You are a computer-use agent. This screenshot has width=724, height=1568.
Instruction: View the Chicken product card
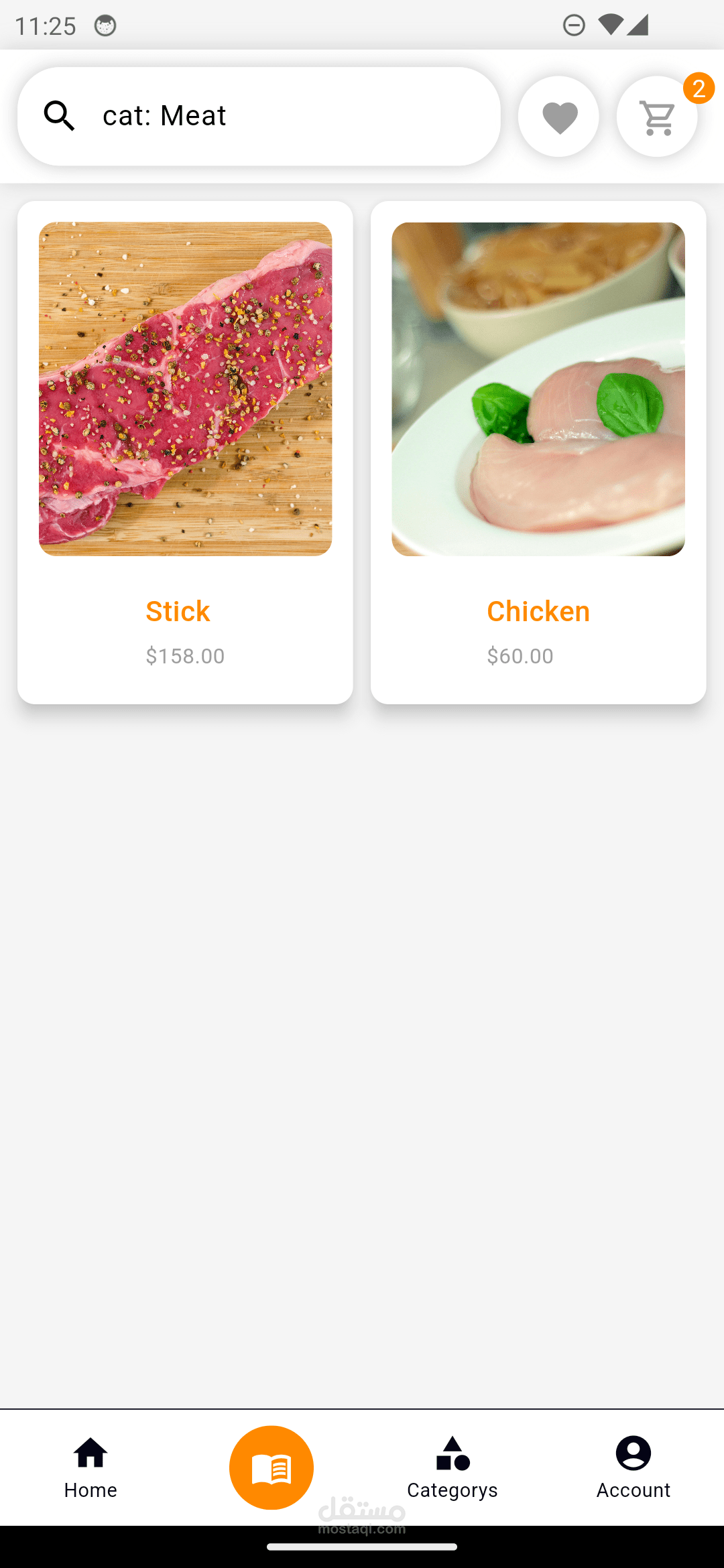[x=538, y=452]
